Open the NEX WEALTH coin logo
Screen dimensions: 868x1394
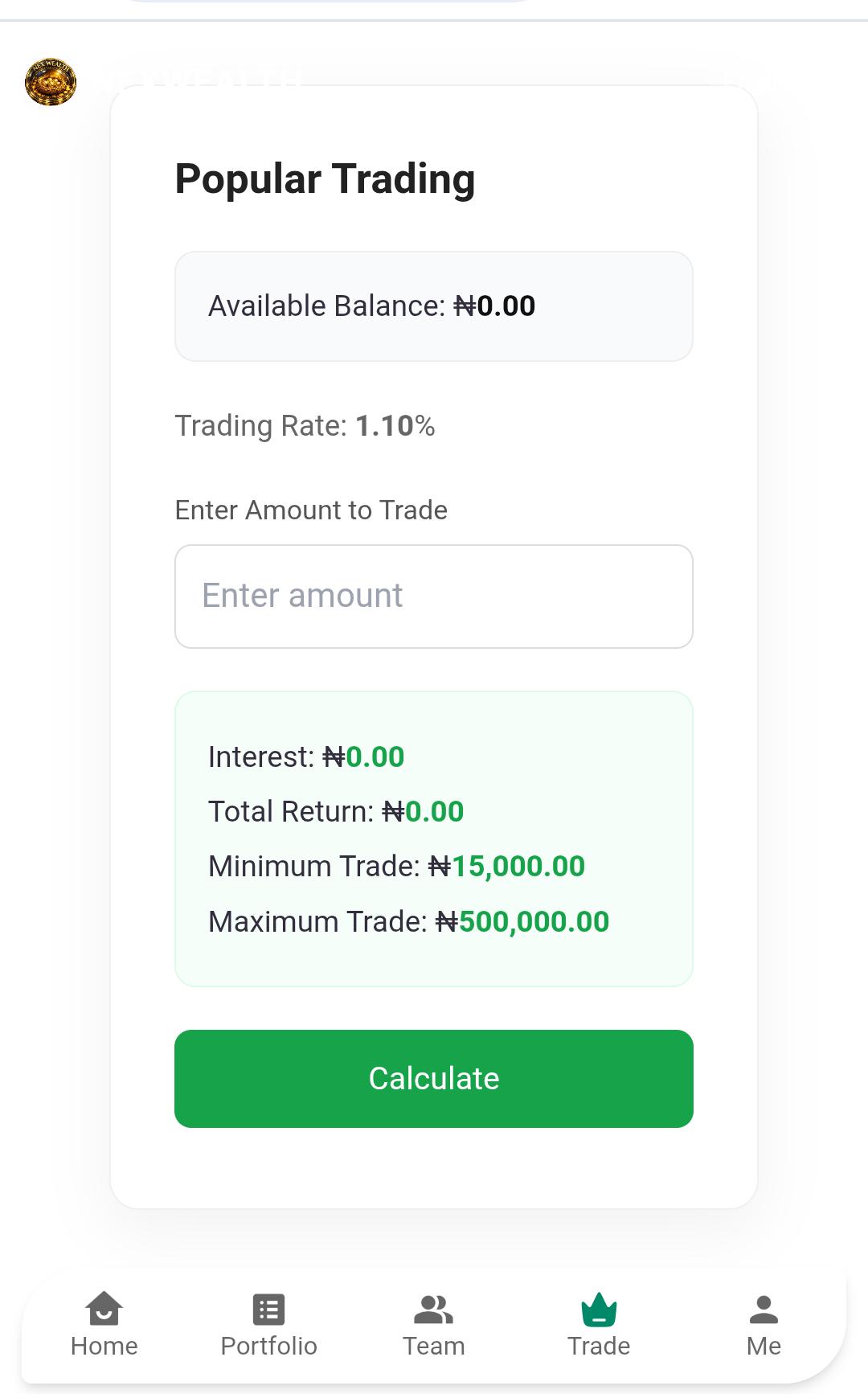point(51,82)
